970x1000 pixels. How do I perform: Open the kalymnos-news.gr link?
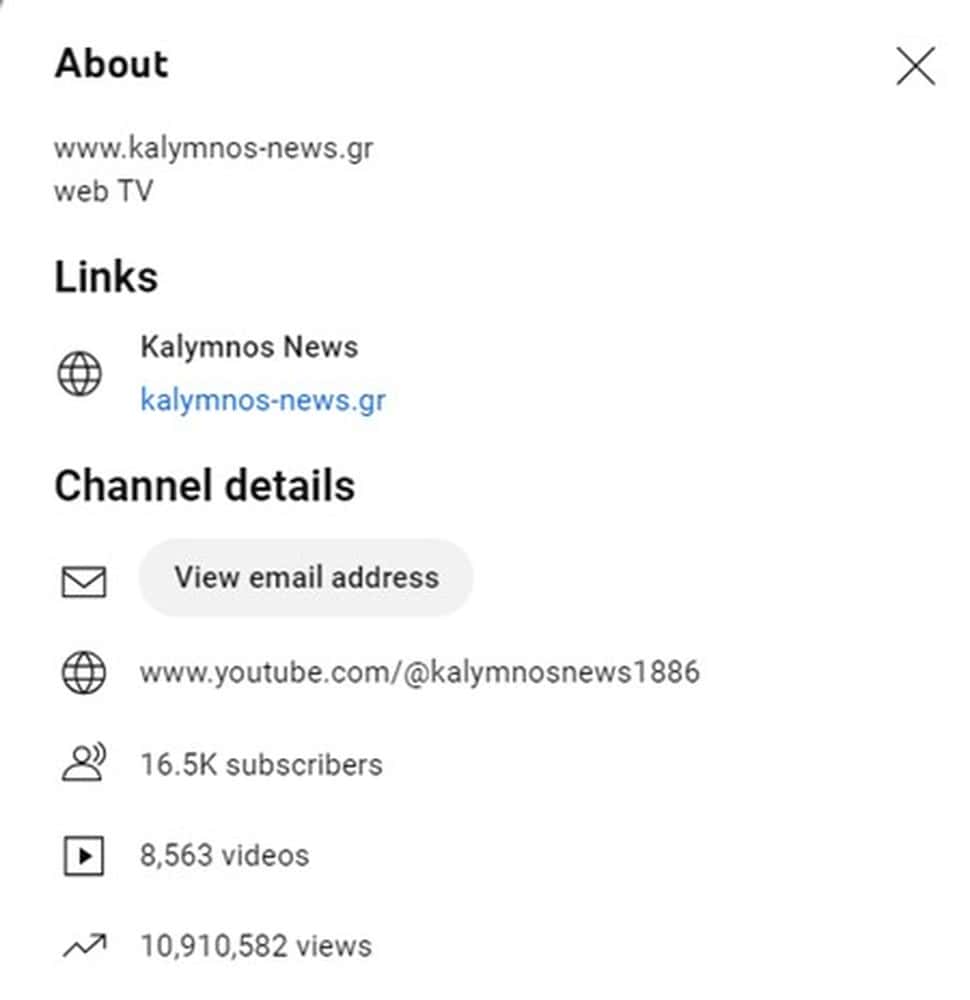[263, 401]
